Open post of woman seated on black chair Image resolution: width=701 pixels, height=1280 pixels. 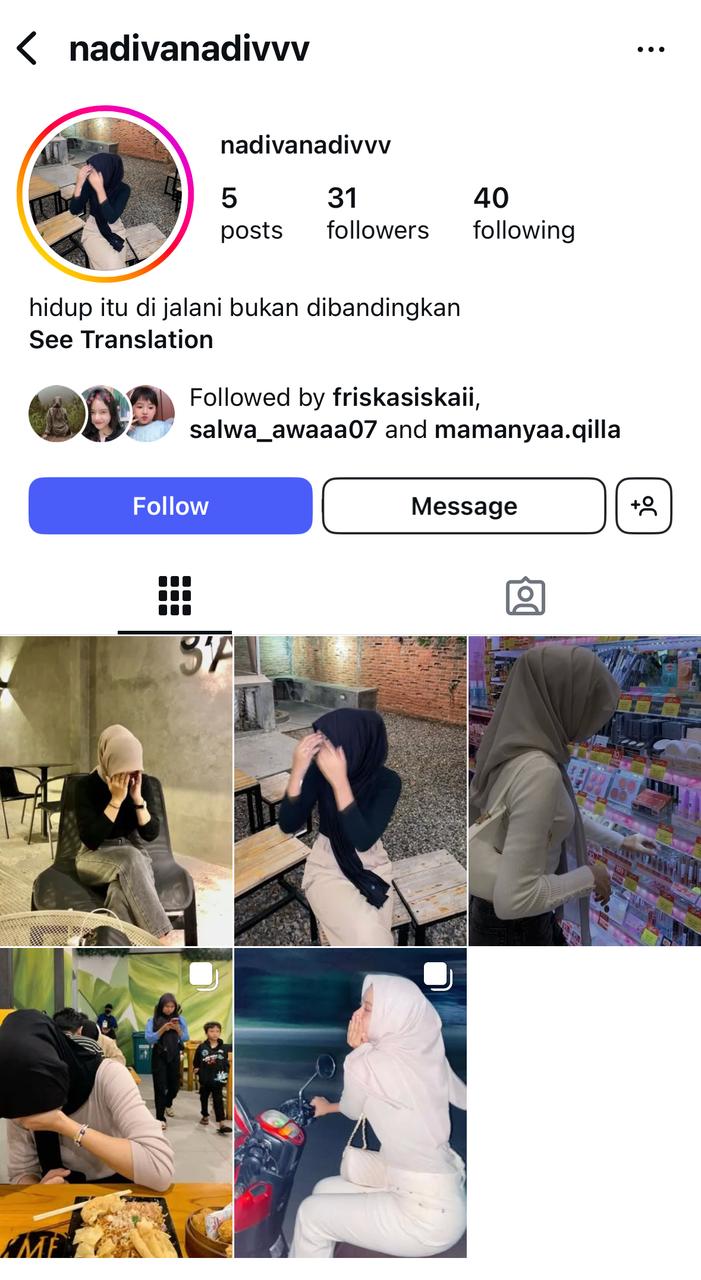[x=116, y=790]
